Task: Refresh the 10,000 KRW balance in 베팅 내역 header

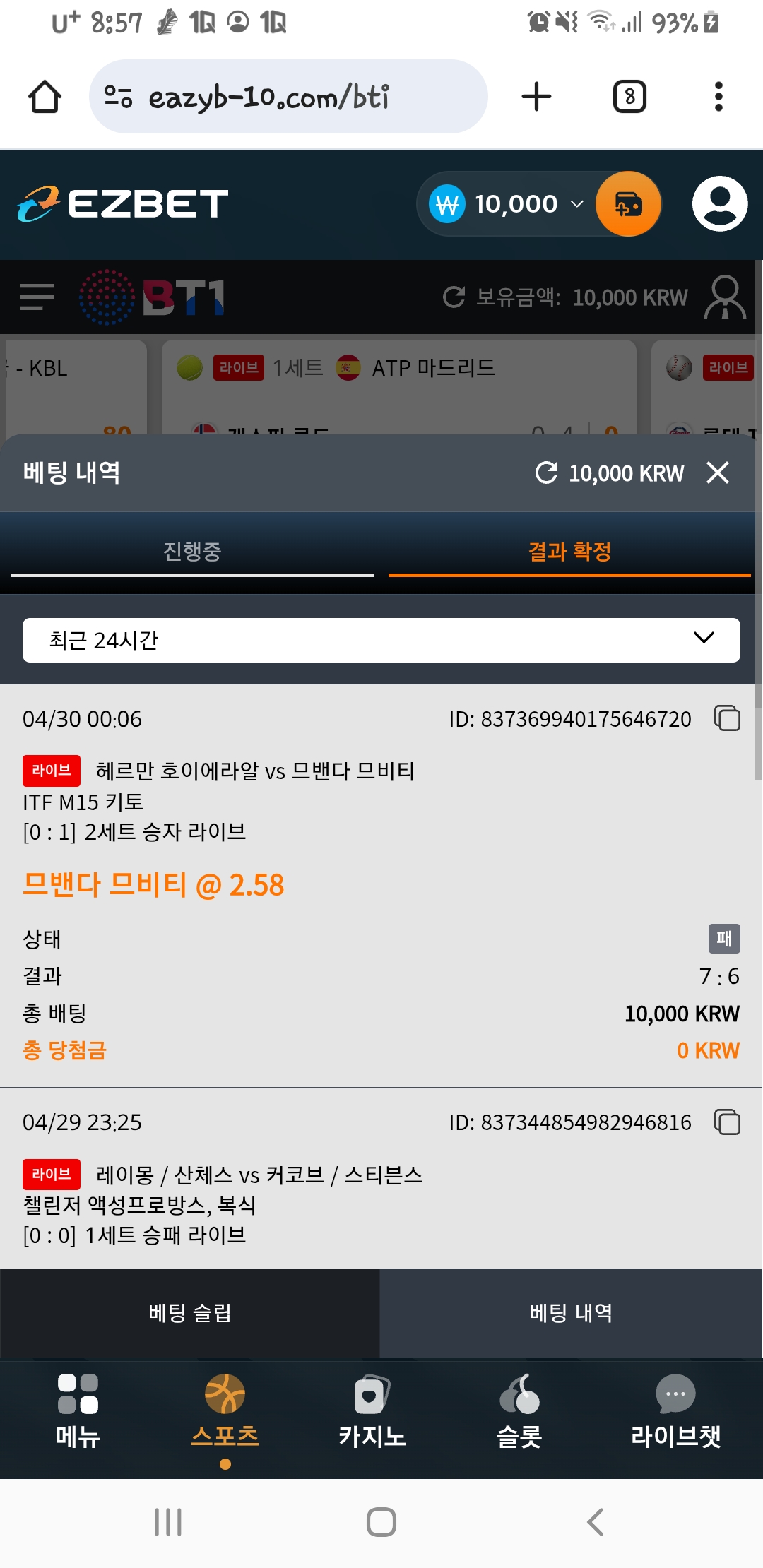Action: pyautogui.click(x=546, y=473)
